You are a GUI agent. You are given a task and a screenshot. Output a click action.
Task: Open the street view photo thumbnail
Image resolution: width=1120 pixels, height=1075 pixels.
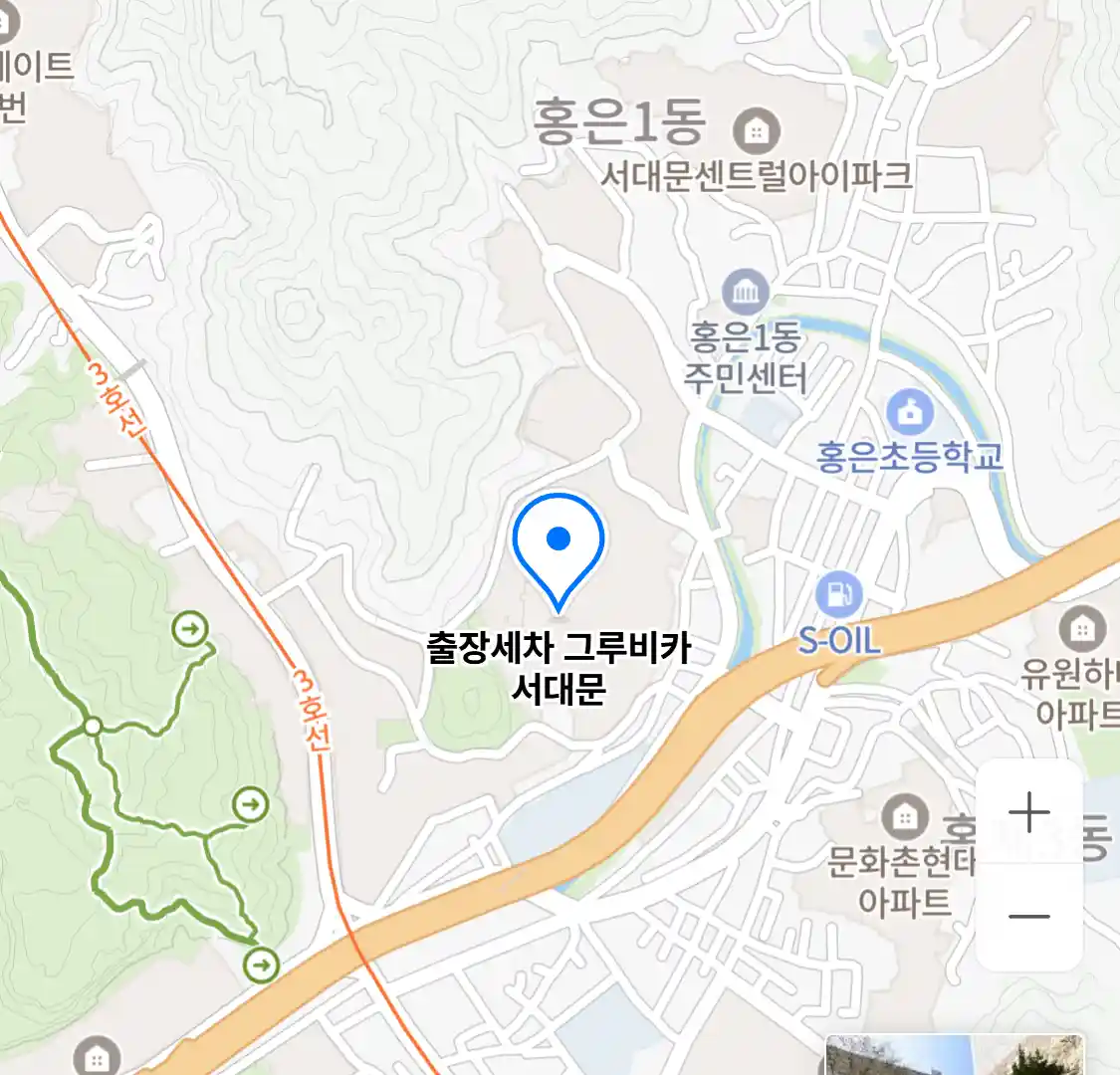coord(954,1055)
